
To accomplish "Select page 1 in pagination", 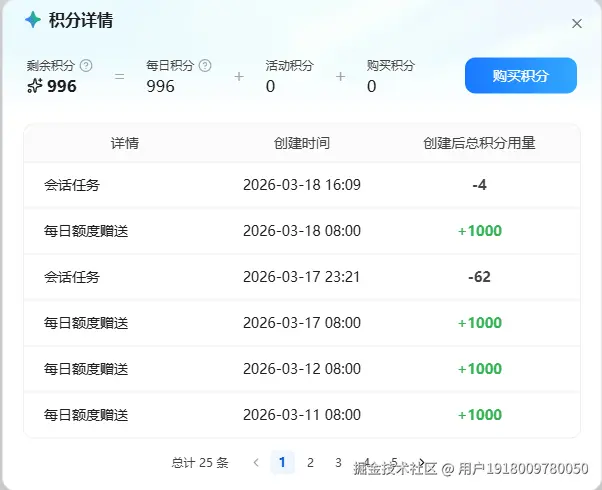I will tap(283, 462).
